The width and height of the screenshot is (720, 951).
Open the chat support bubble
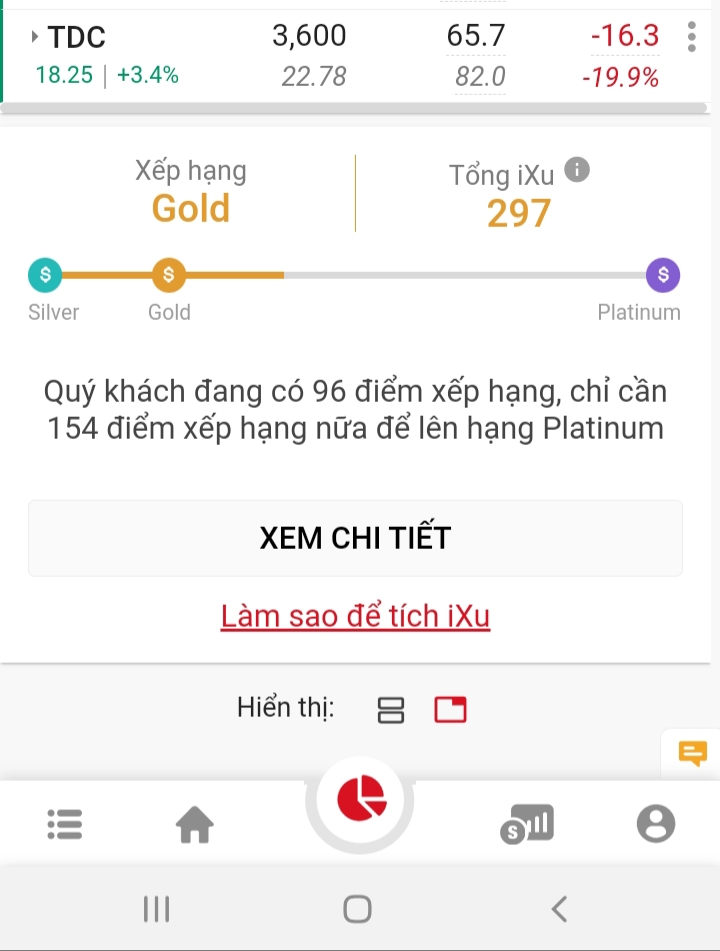coord(692,753)
